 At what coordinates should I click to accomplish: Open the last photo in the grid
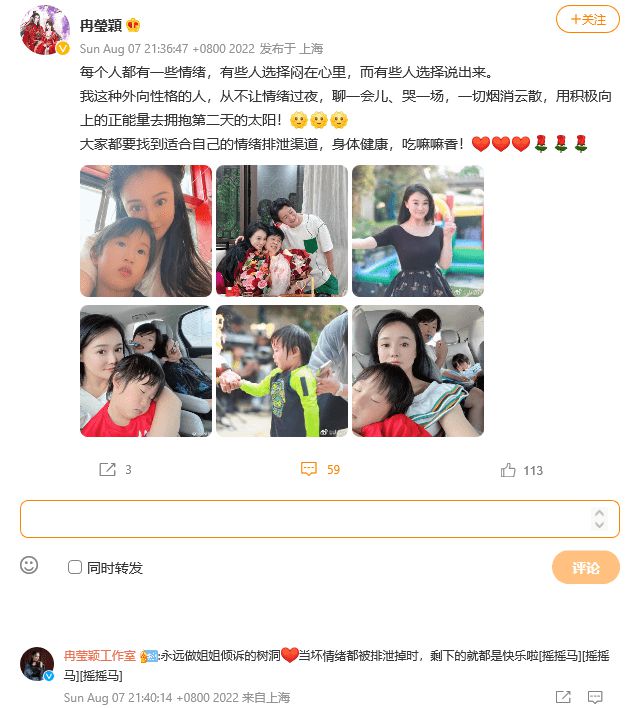418,371
